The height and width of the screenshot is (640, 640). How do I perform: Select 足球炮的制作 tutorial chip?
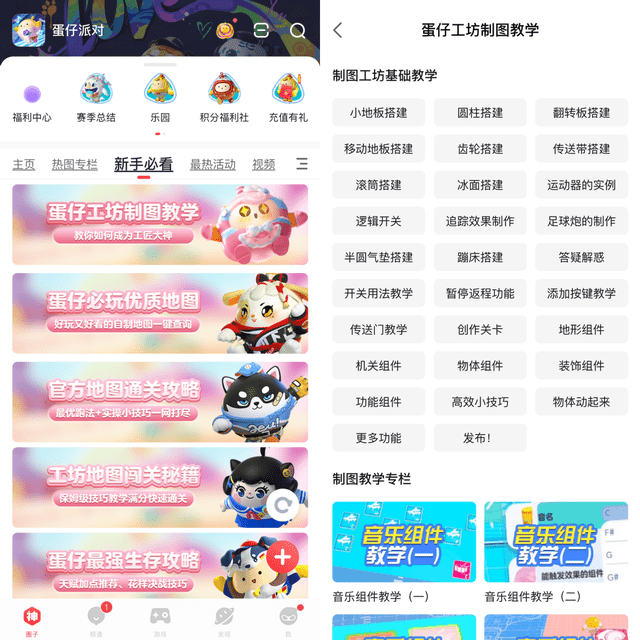pyautogui.click(x=581, y=221)
